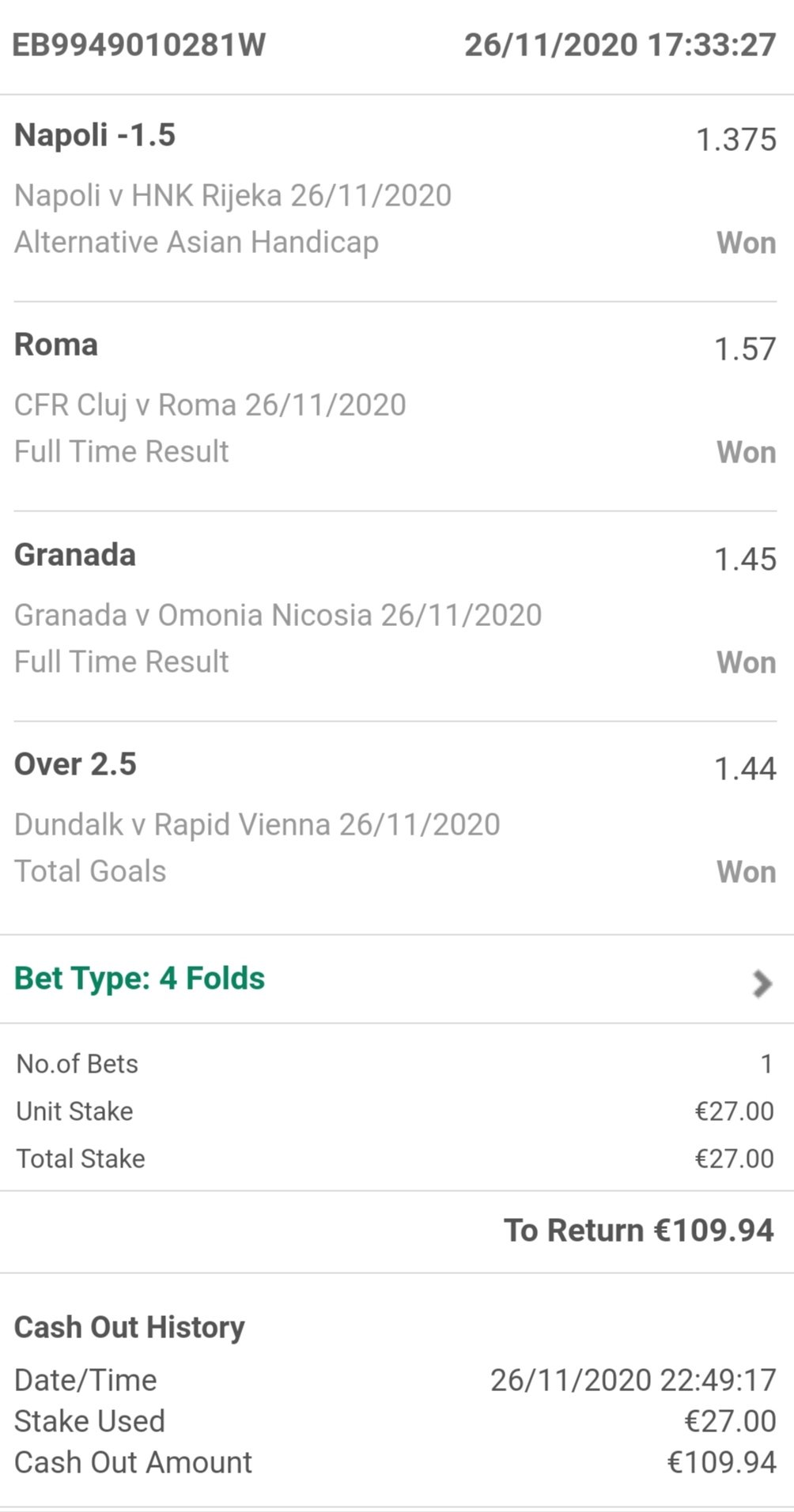This screenshot has height=1512, width=794.
Task: Expand the Bet Type: 4 Folds row
Action: click(397, 979)
